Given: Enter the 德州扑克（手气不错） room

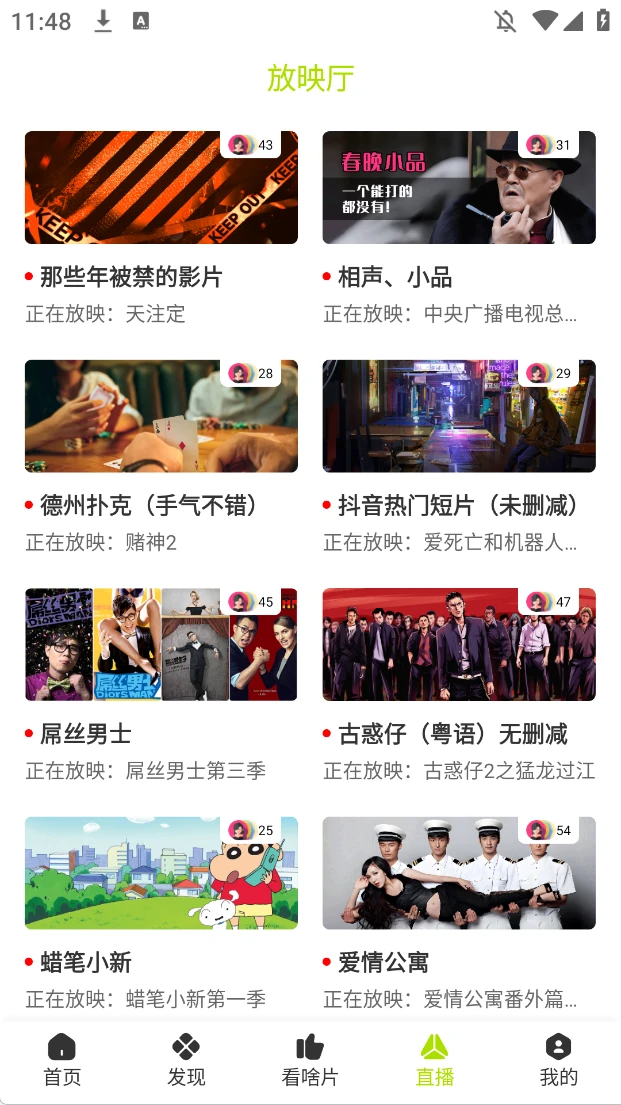Looking at the screenshot, I should coord(161,416).
